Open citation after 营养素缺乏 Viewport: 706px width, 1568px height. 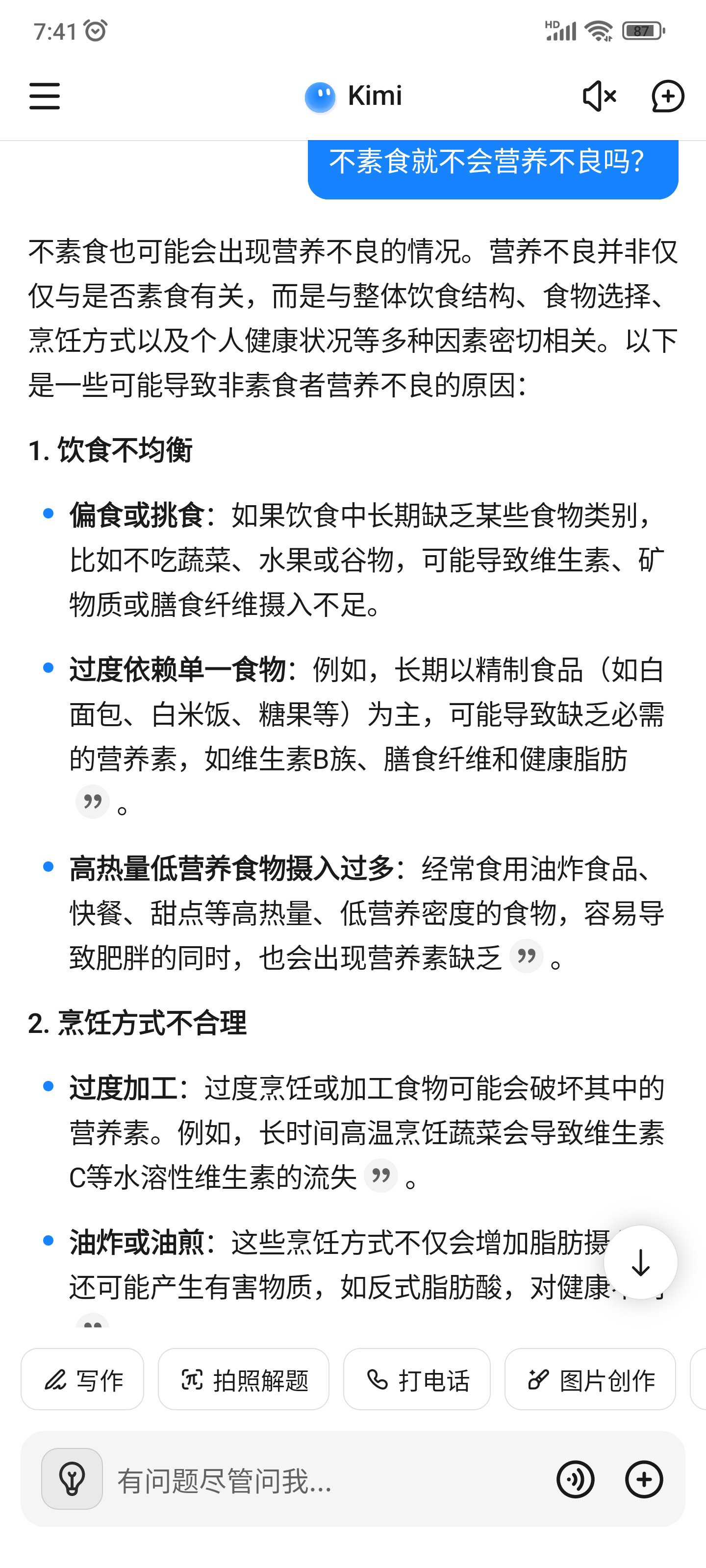[526, 955]
